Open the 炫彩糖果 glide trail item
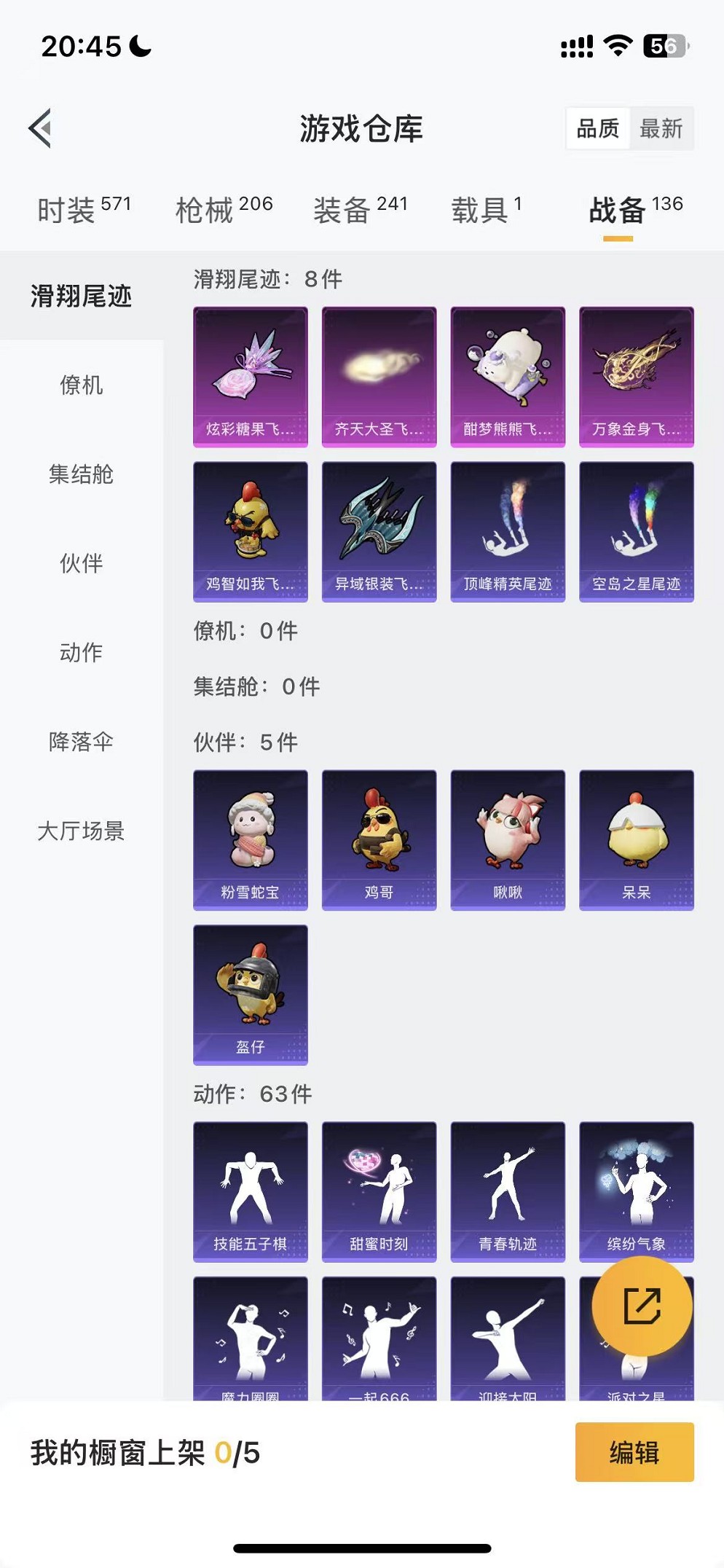 tap(250, 376)
